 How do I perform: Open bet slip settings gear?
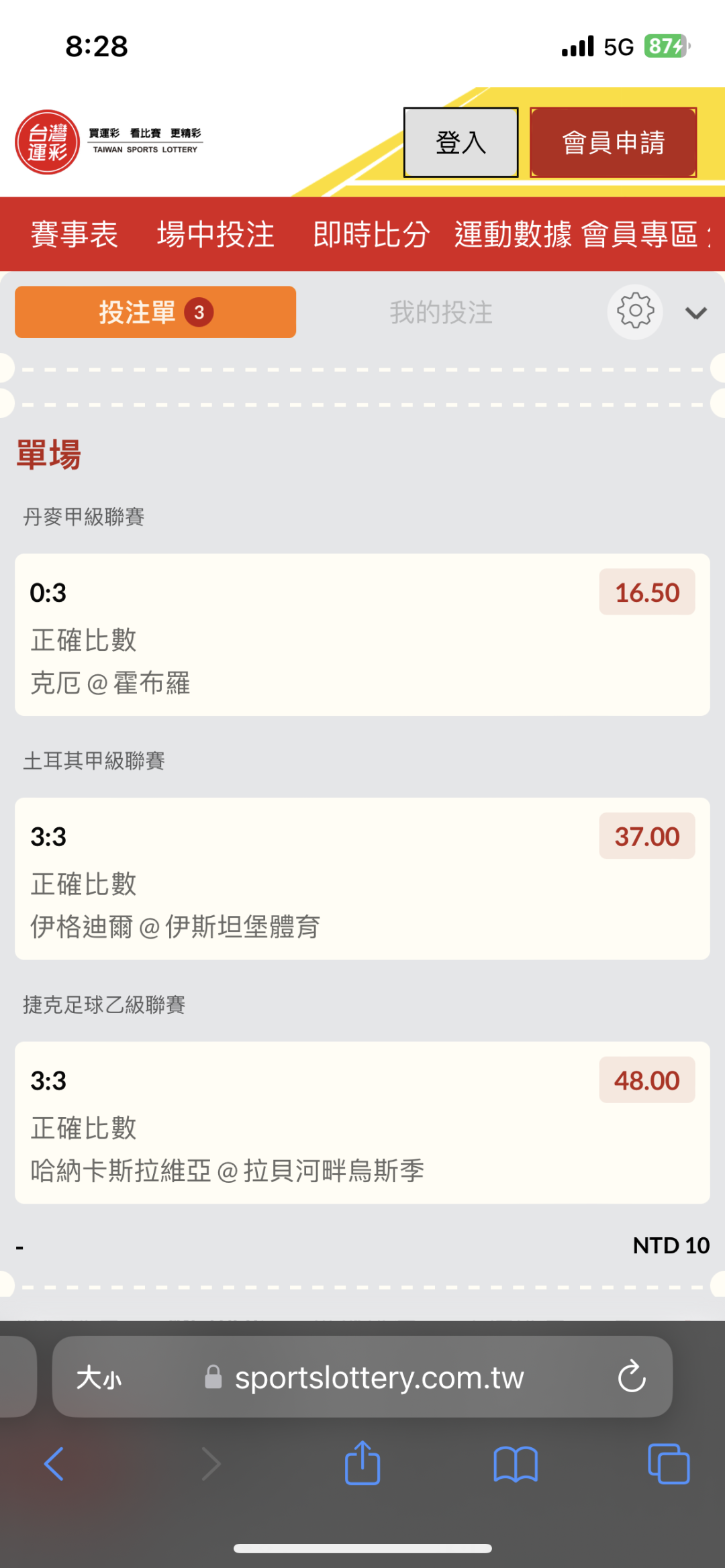pyautogui.click(x=635, y=312)
